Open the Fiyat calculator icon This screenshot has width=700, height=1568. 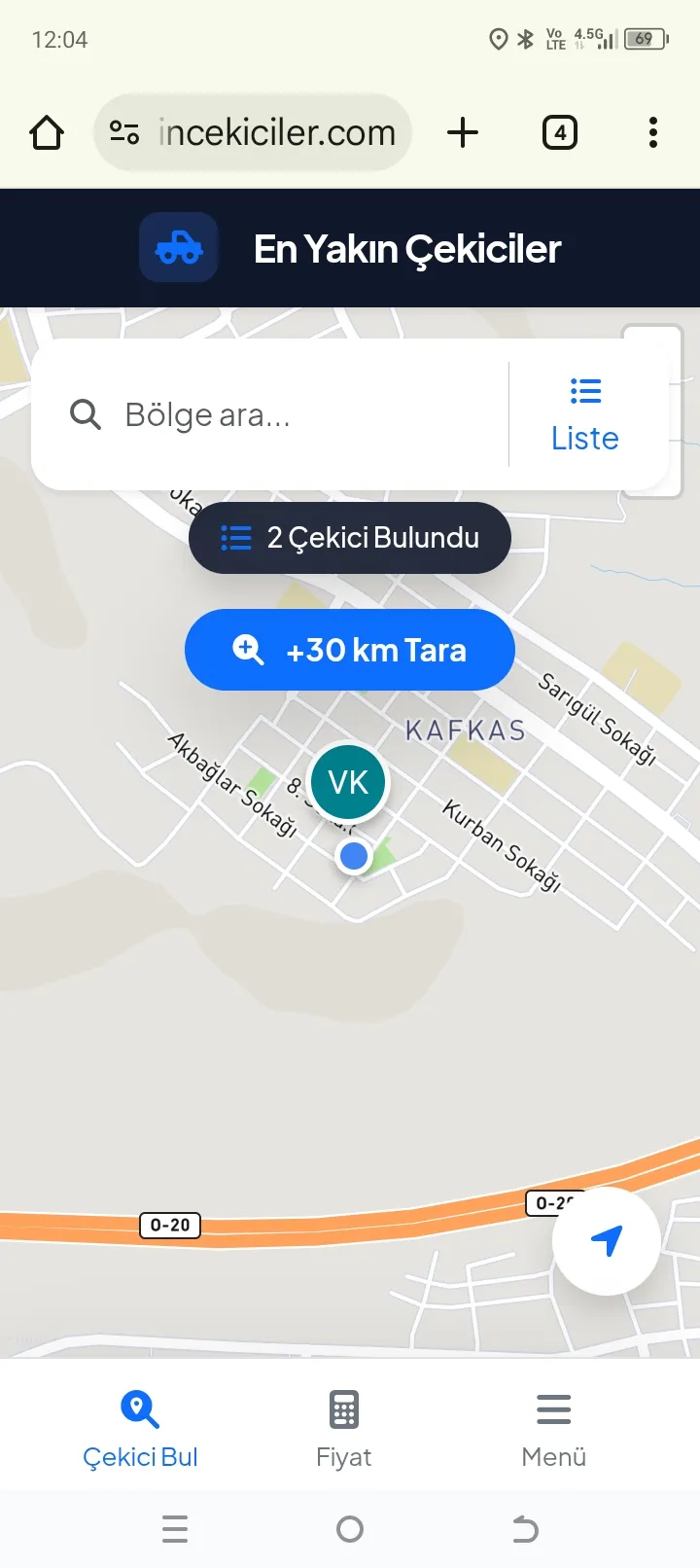tap(343, 1408)
